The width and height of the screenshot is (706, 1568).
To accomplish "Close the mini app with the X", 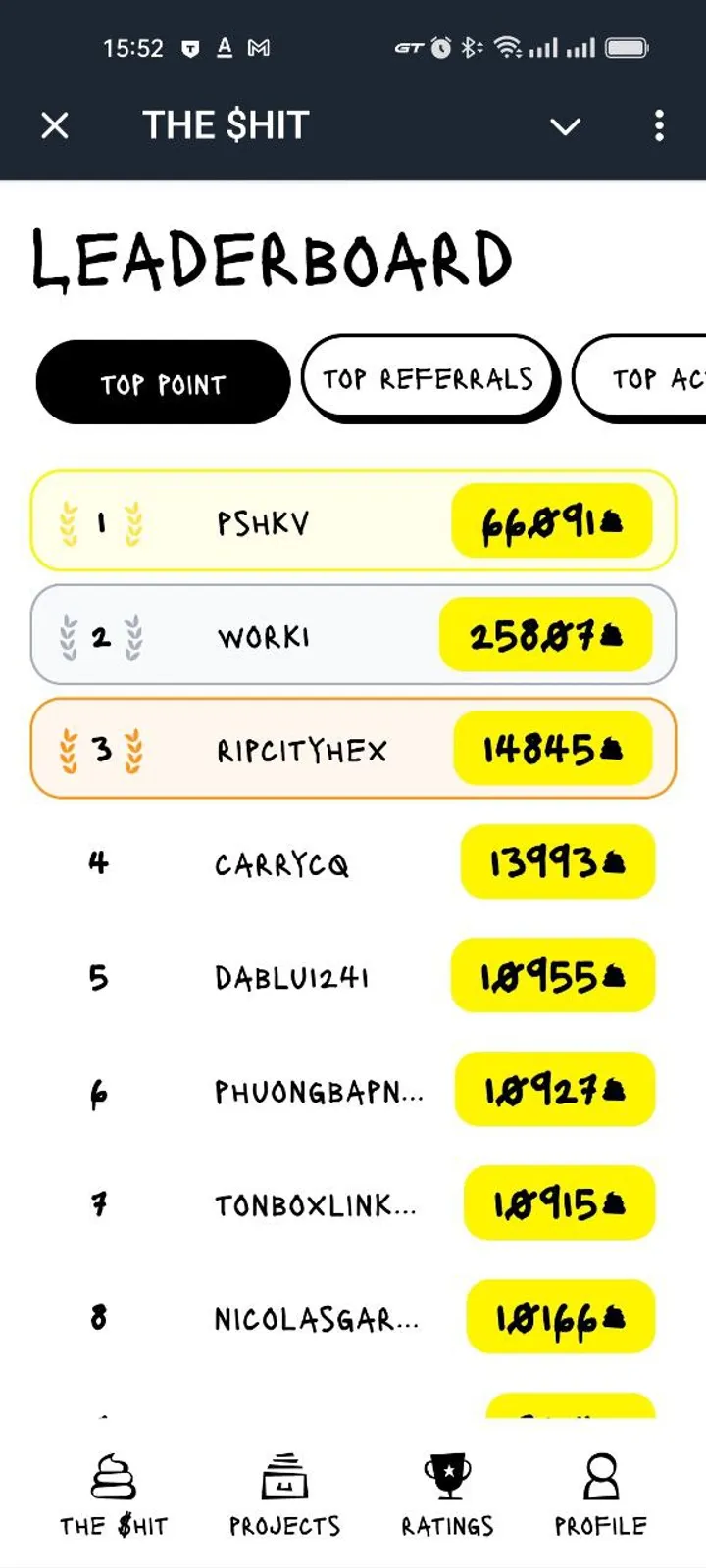I will (x=55, y=125).
